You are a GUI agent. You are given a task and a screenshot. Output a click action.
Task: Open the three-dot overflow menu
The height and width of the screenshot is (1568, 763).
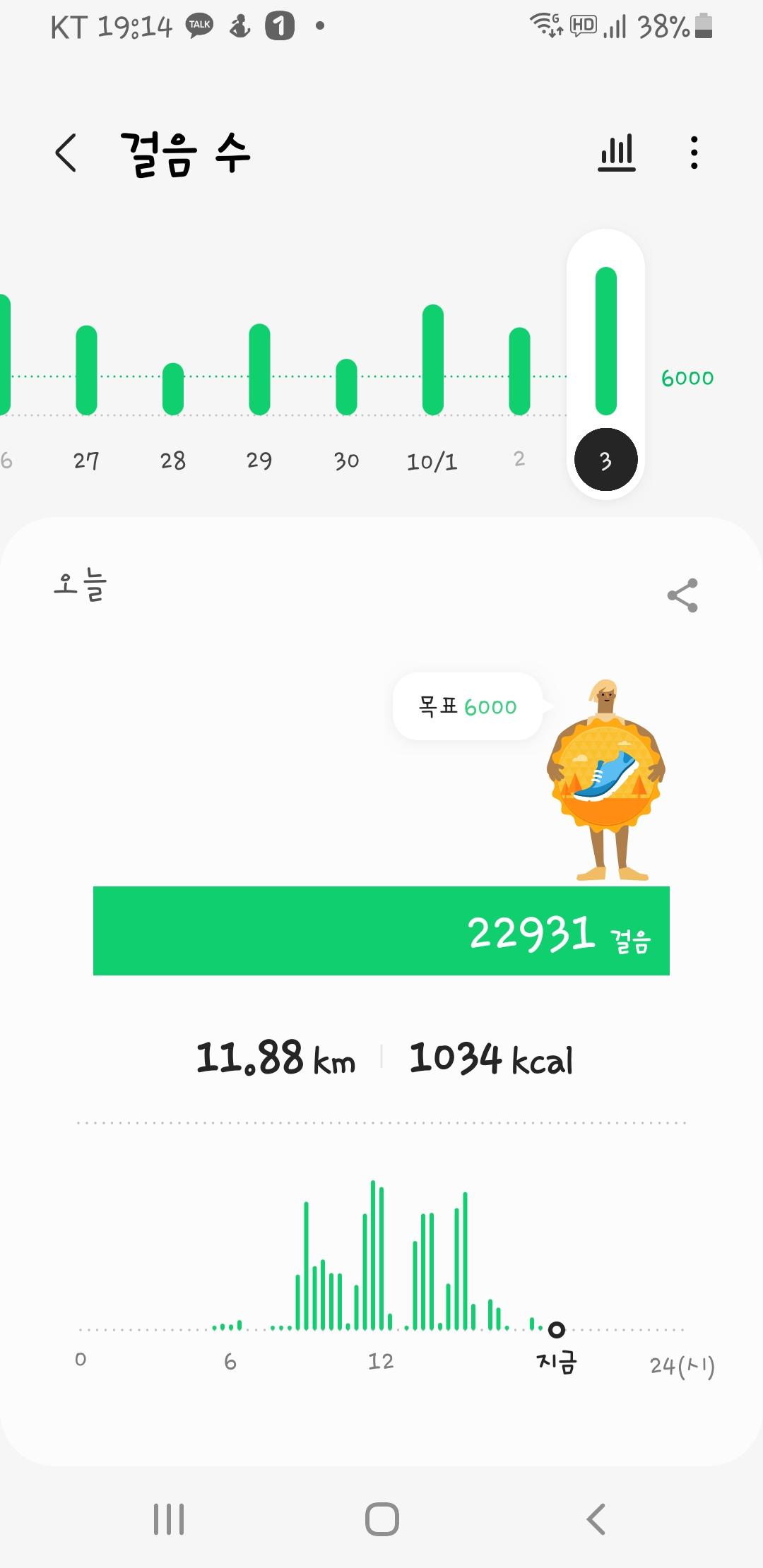pos(694,153)
